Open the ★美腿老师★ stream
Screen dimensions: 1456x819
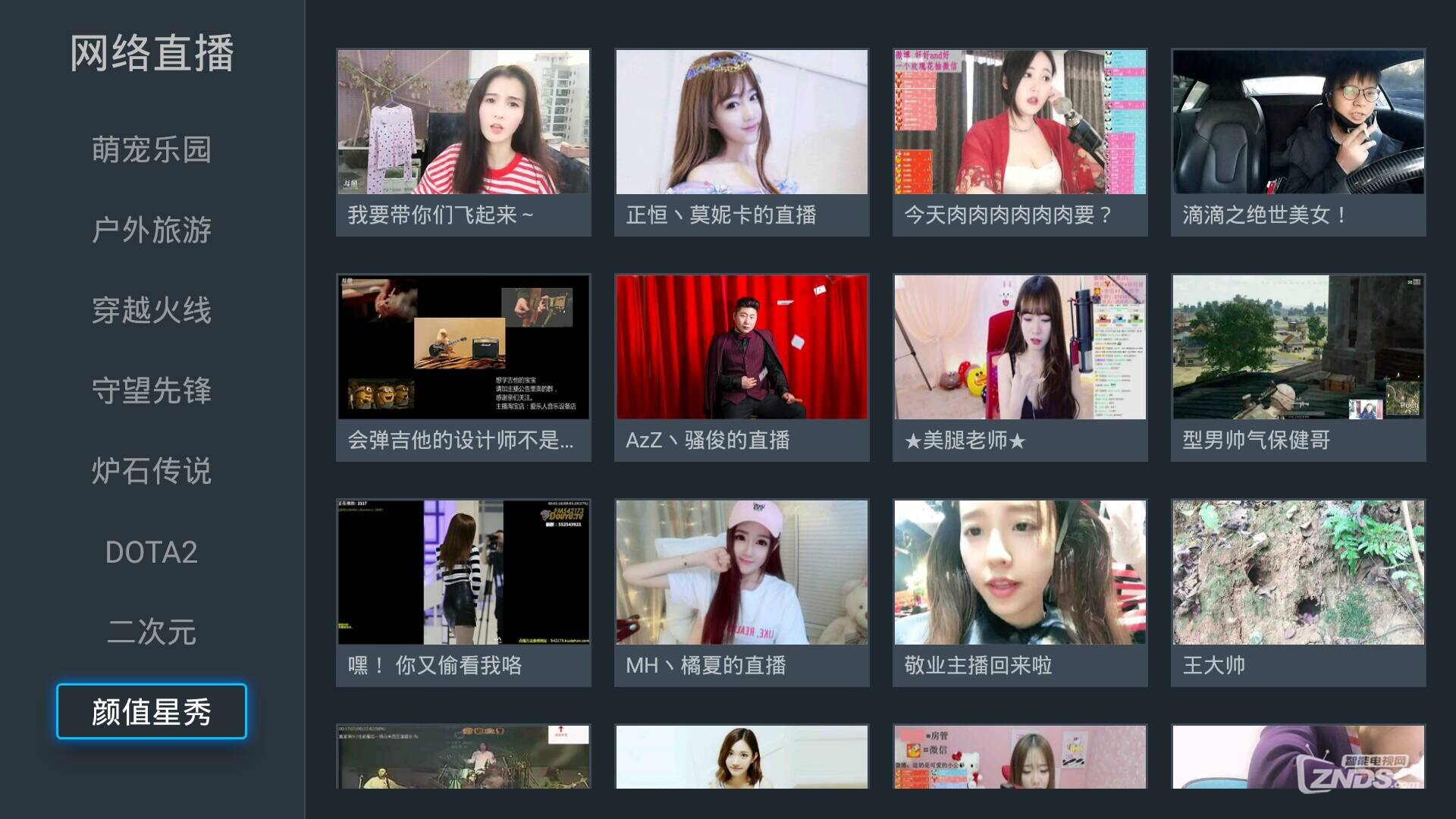click(x=1020, y=368)
